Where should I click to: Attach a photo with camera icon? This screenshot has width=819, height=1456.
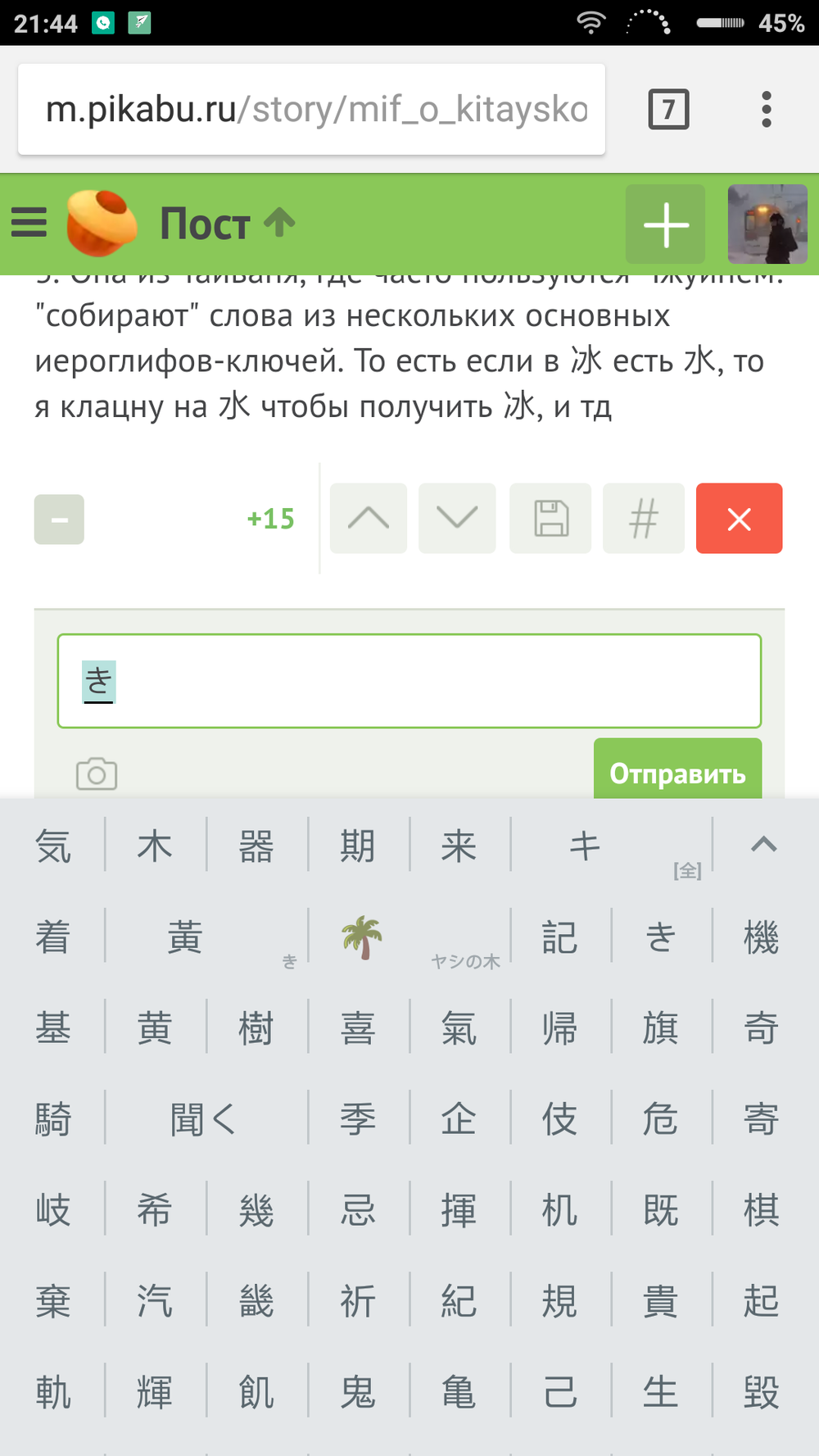tap(97, 773)
